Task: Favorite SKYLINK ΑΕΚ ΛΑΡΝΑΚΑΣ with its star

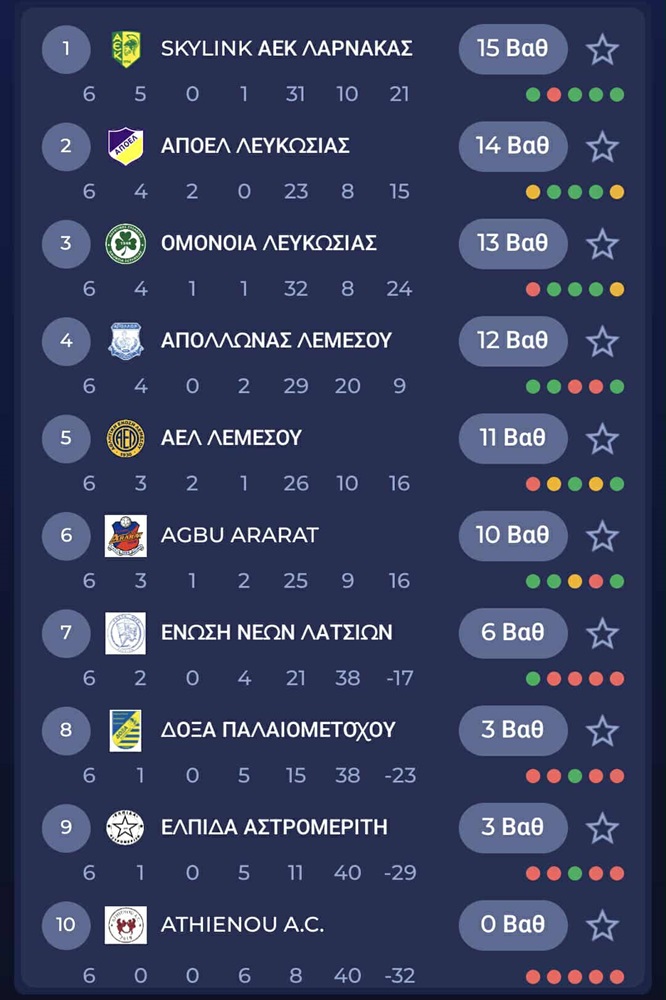Action: pos(602,49)
